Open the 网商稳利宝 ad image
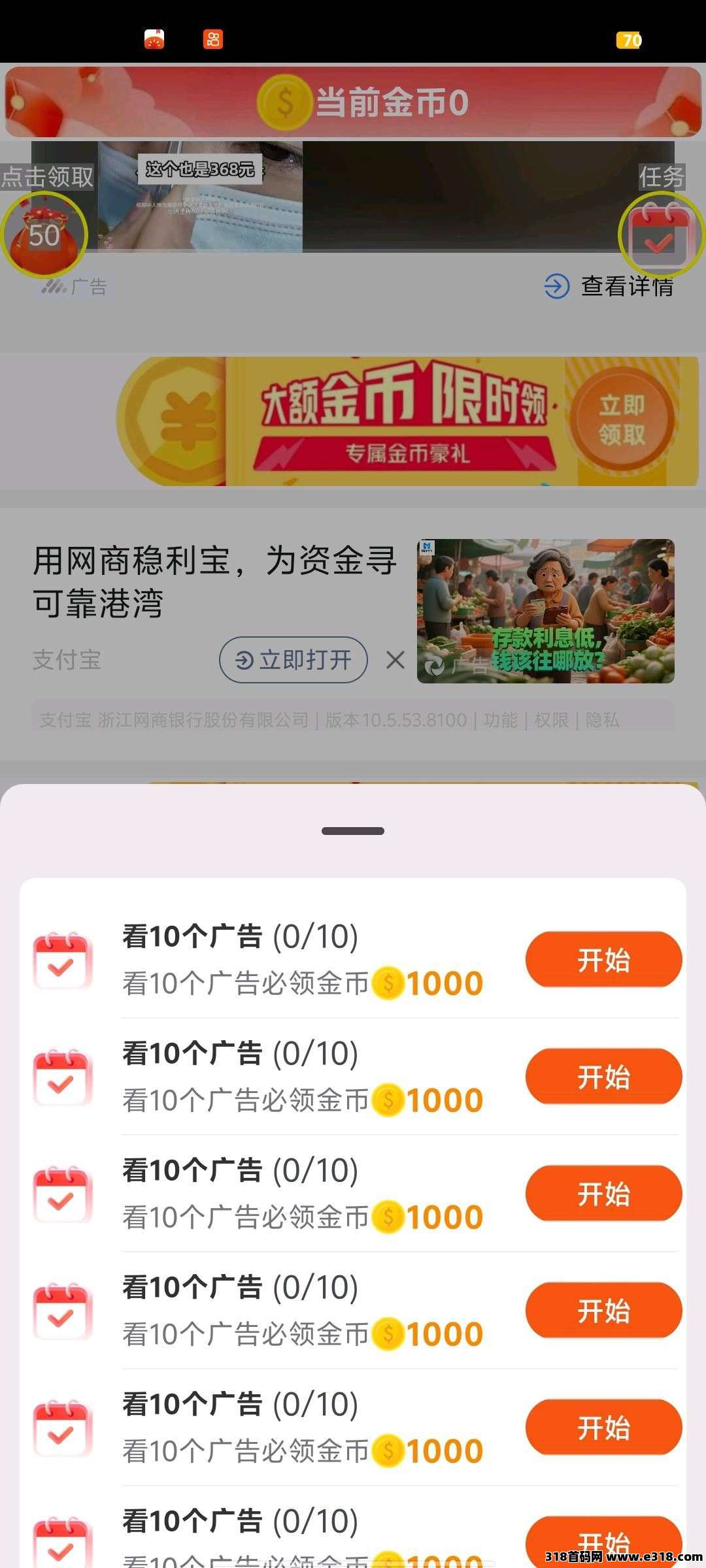 coord(545,611)
